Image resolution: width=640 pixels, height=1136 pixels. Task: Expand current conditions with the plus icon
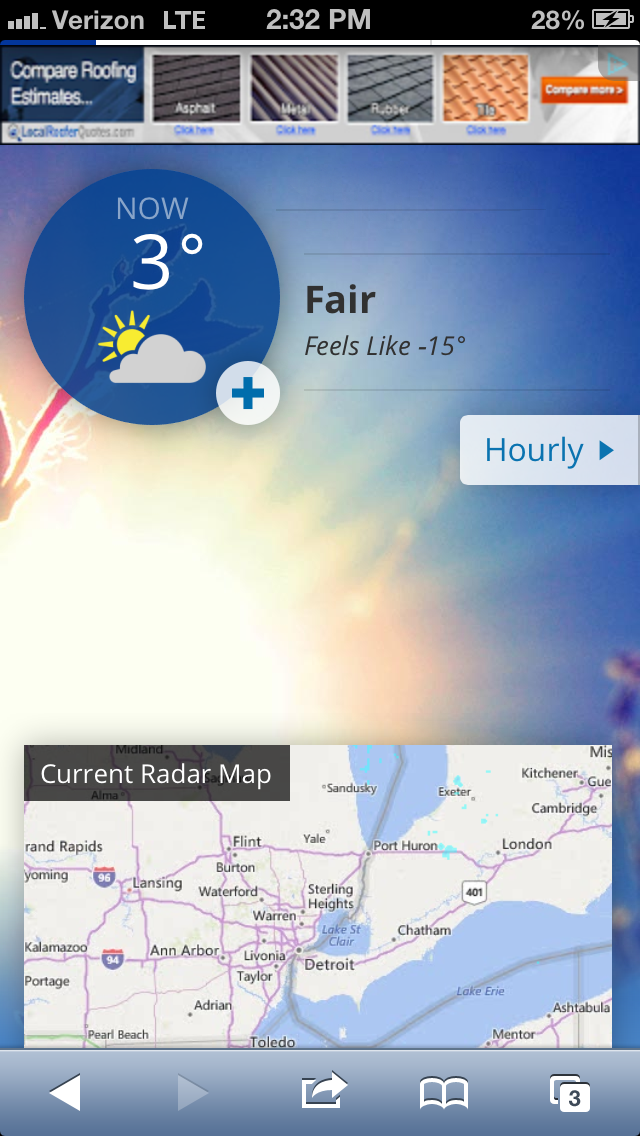248,393
